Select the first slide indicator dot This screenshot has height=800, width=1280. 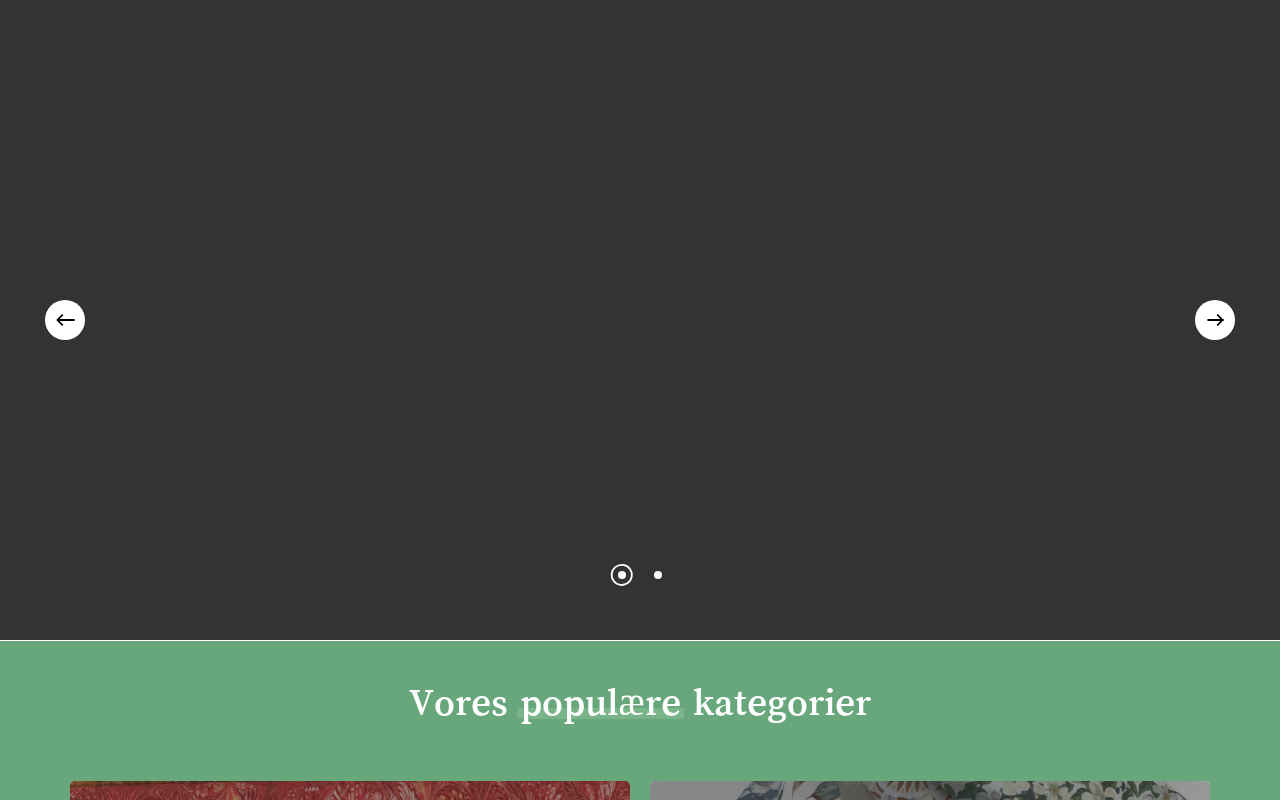[622, 575]
